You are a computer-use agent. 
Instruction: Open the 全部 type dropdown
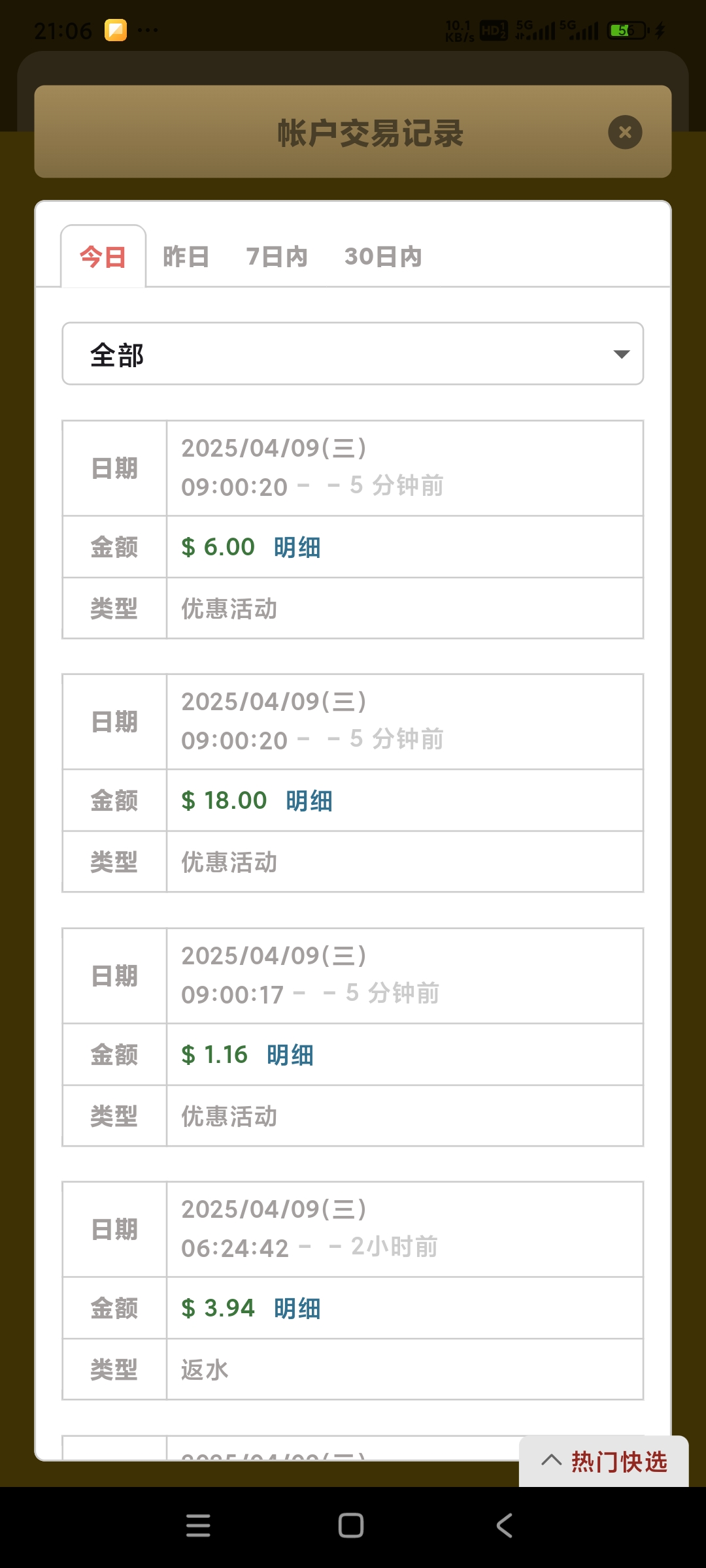(353, 353)
